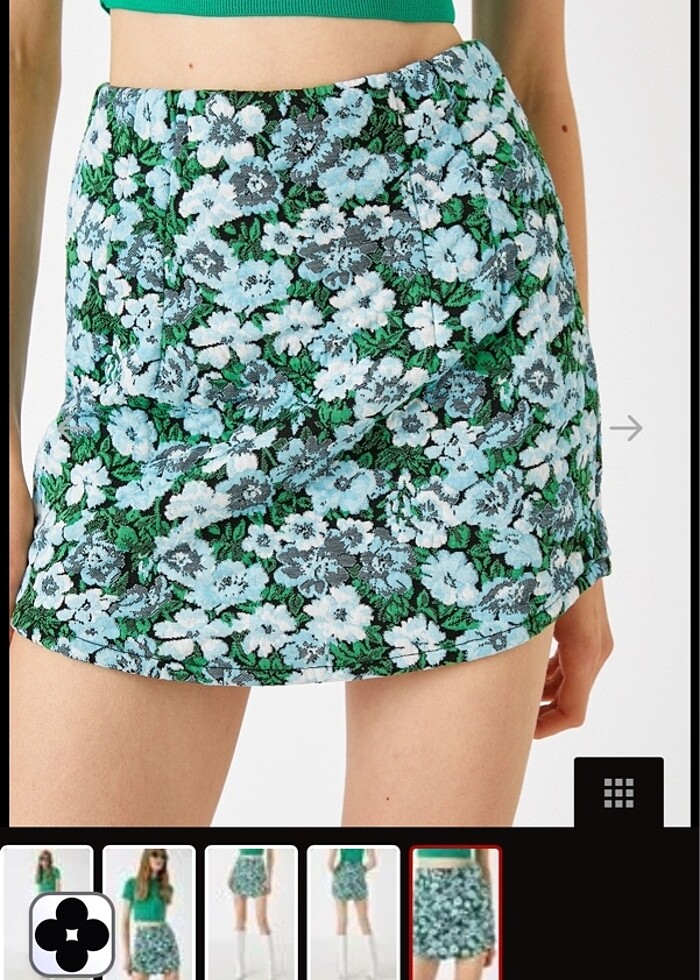
Task: Select back-view skirt thumbnail with white boots
Action: tap(353, 912)
